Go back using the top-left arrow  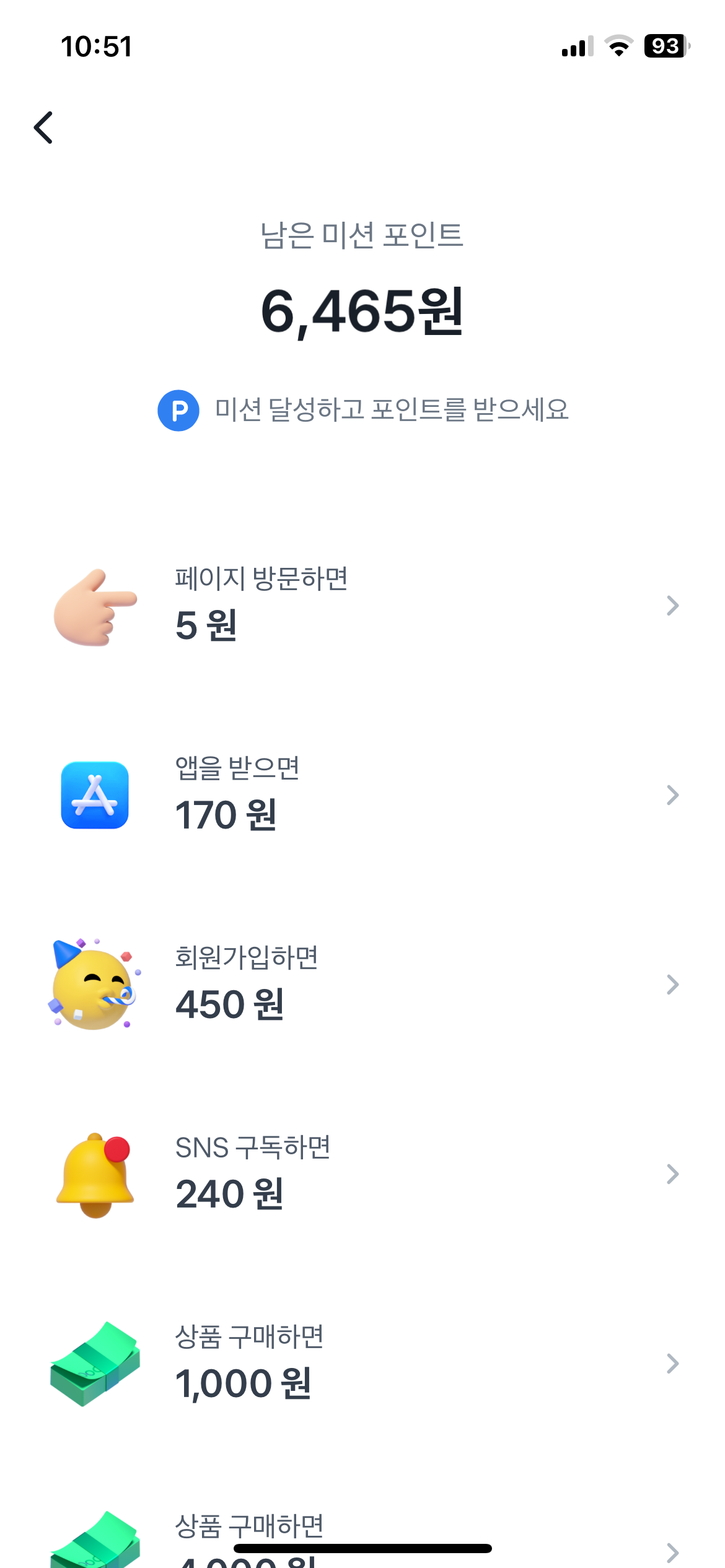(43, 128)
